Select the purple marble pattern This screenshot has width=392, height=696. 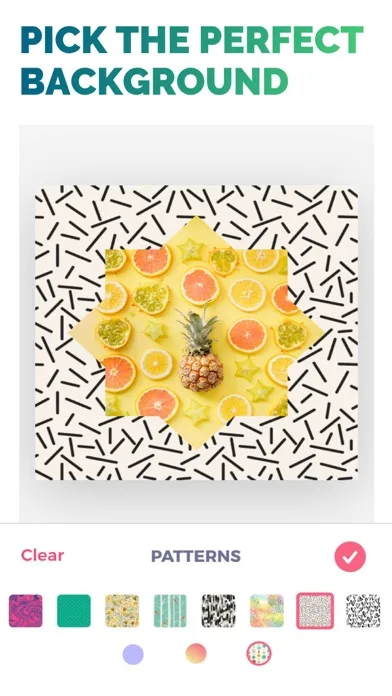tap(26, 611)
